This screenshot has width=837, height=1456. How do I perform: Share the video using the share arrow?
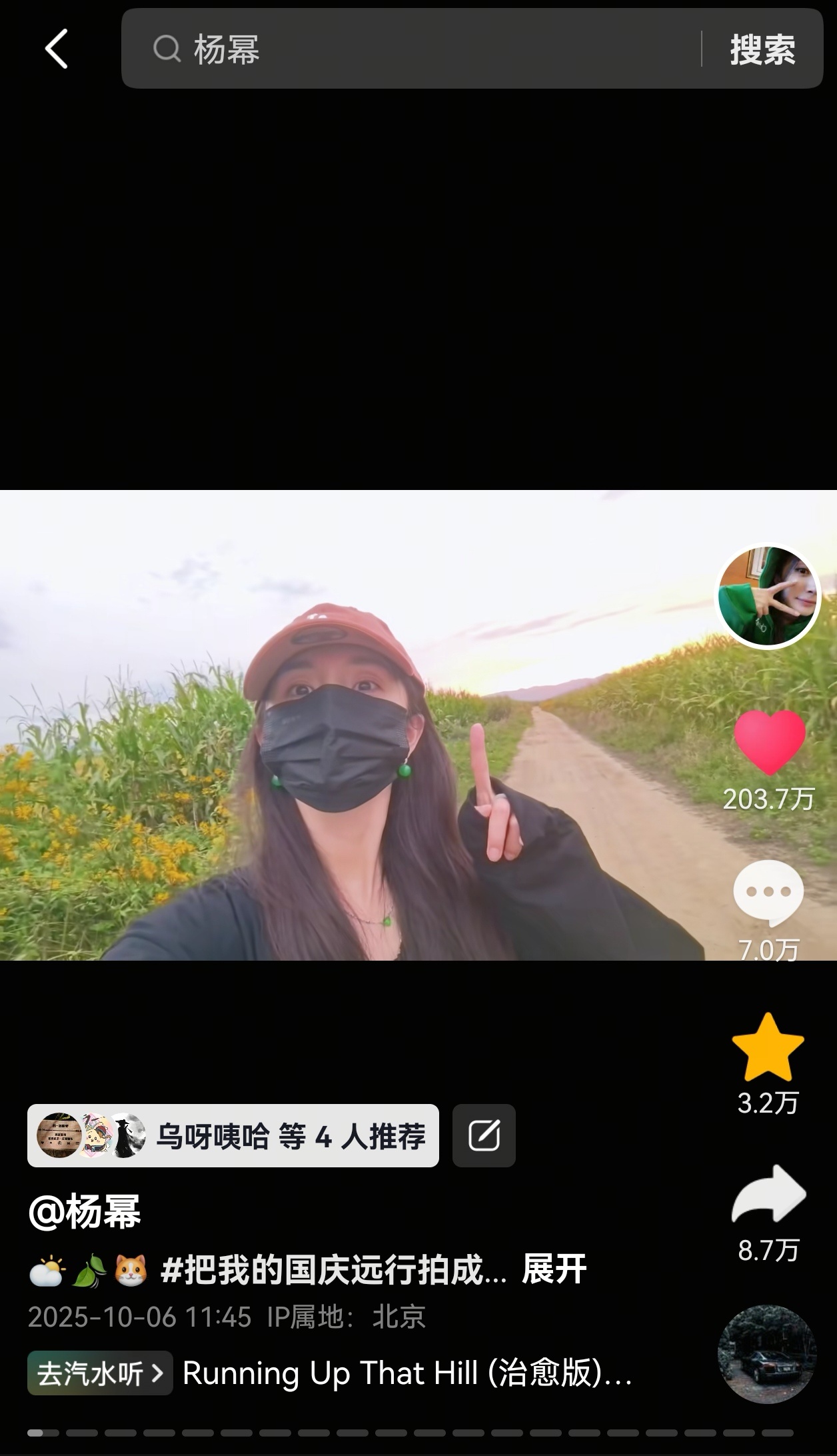pos(768,1193)
